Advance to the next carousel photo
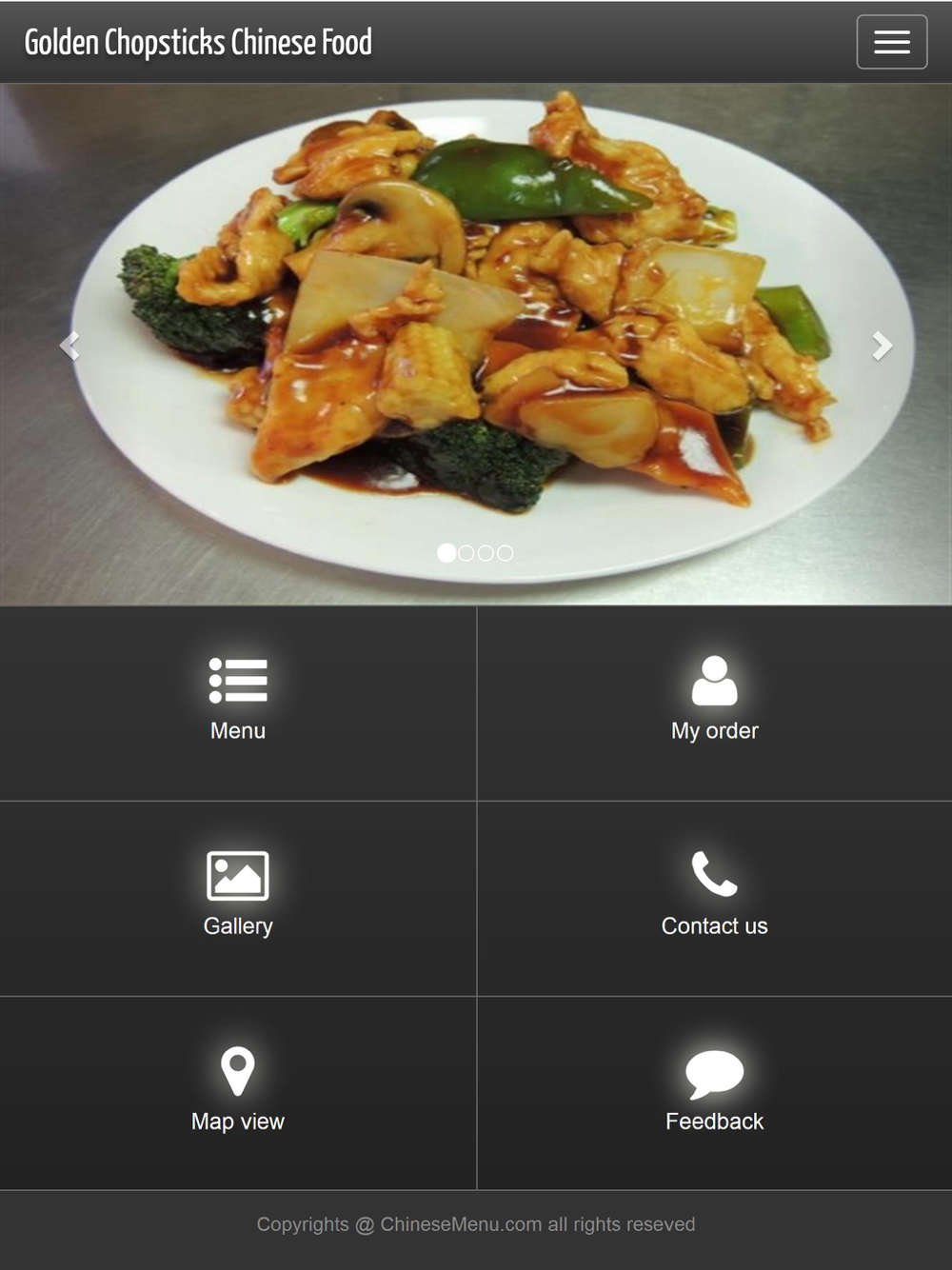952x1270 pixels. click(x=883, y=346)
